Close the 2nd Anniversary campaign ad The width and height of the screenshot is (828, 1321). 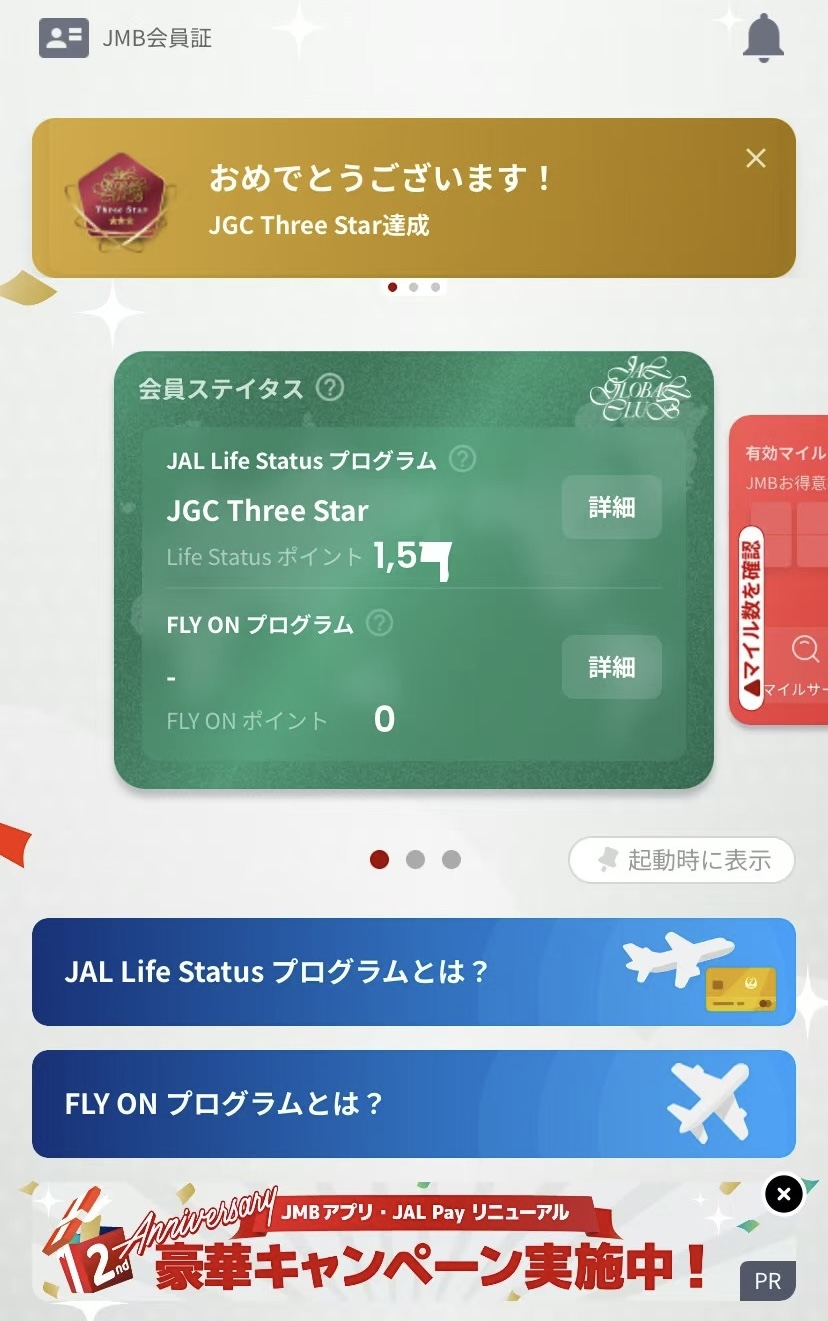(x=784, y=1194)
